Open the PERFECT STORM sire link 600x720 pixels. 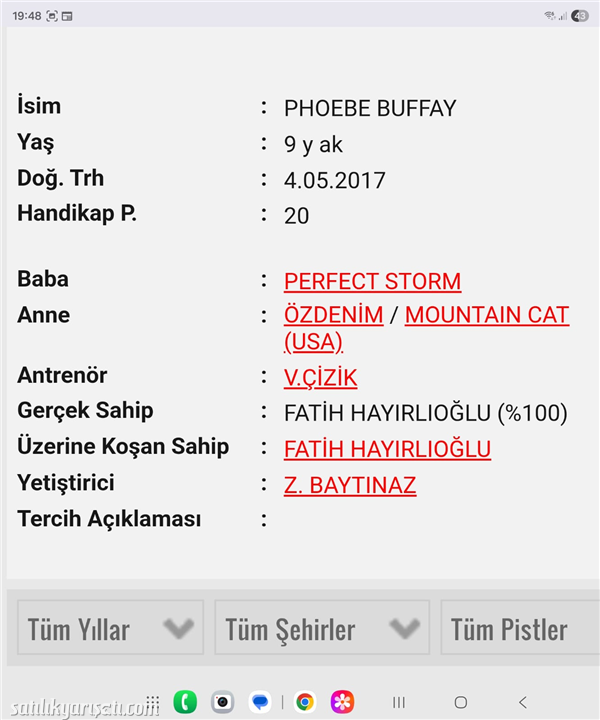pyautogui.click(x=372, y=281)
